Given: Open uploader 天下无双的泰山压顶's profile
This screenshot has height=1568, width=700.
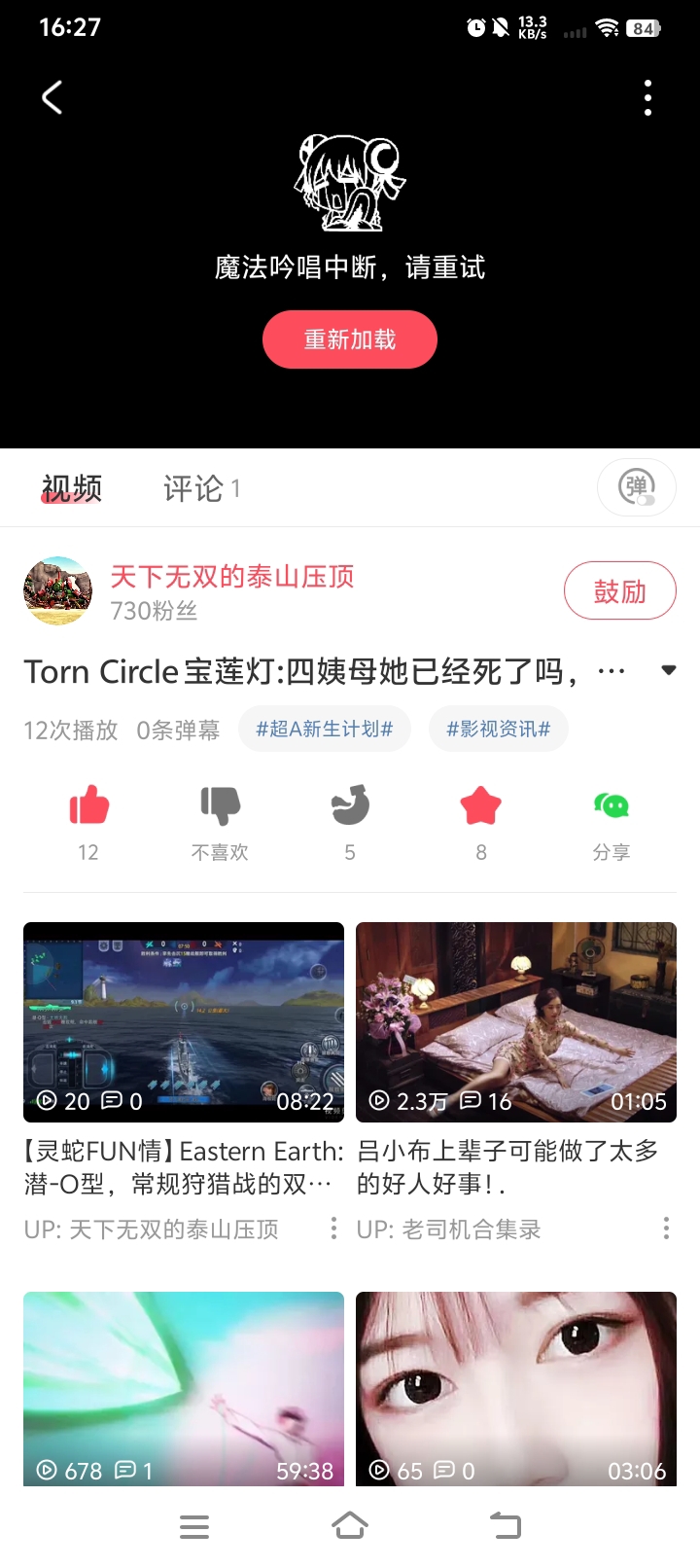Looking at the screenshot, I should pyautogui.click(x=231, y=577).
